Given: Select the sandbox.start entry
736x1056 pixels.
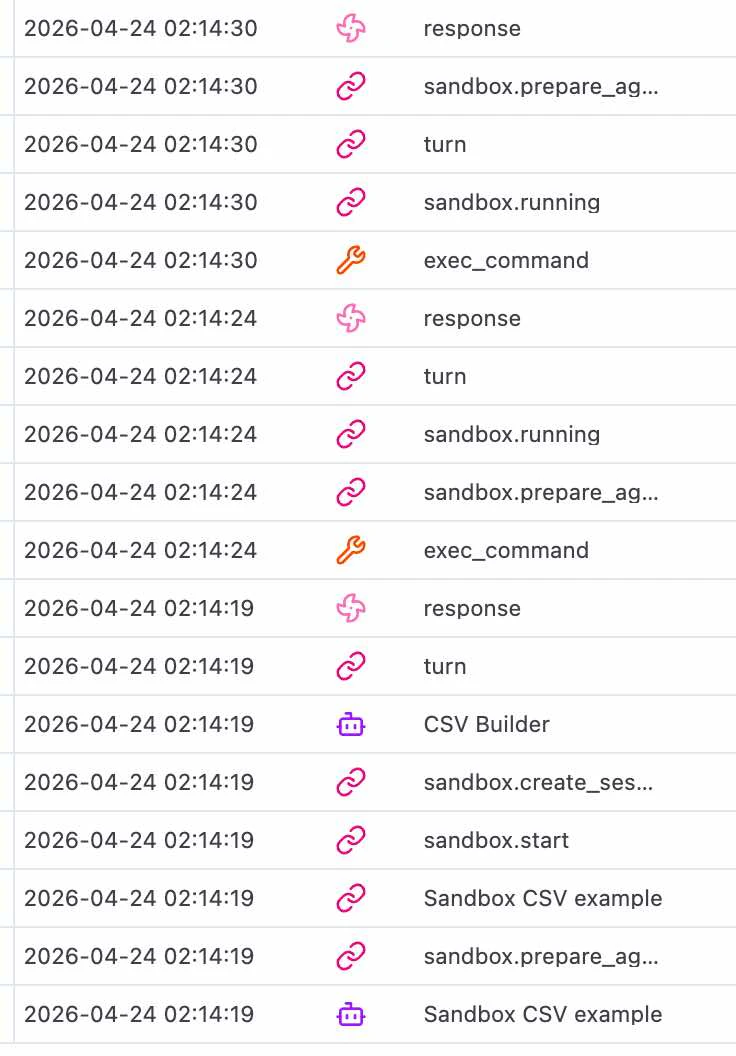Looking at the screenshot, I should (x=496, y=840).
